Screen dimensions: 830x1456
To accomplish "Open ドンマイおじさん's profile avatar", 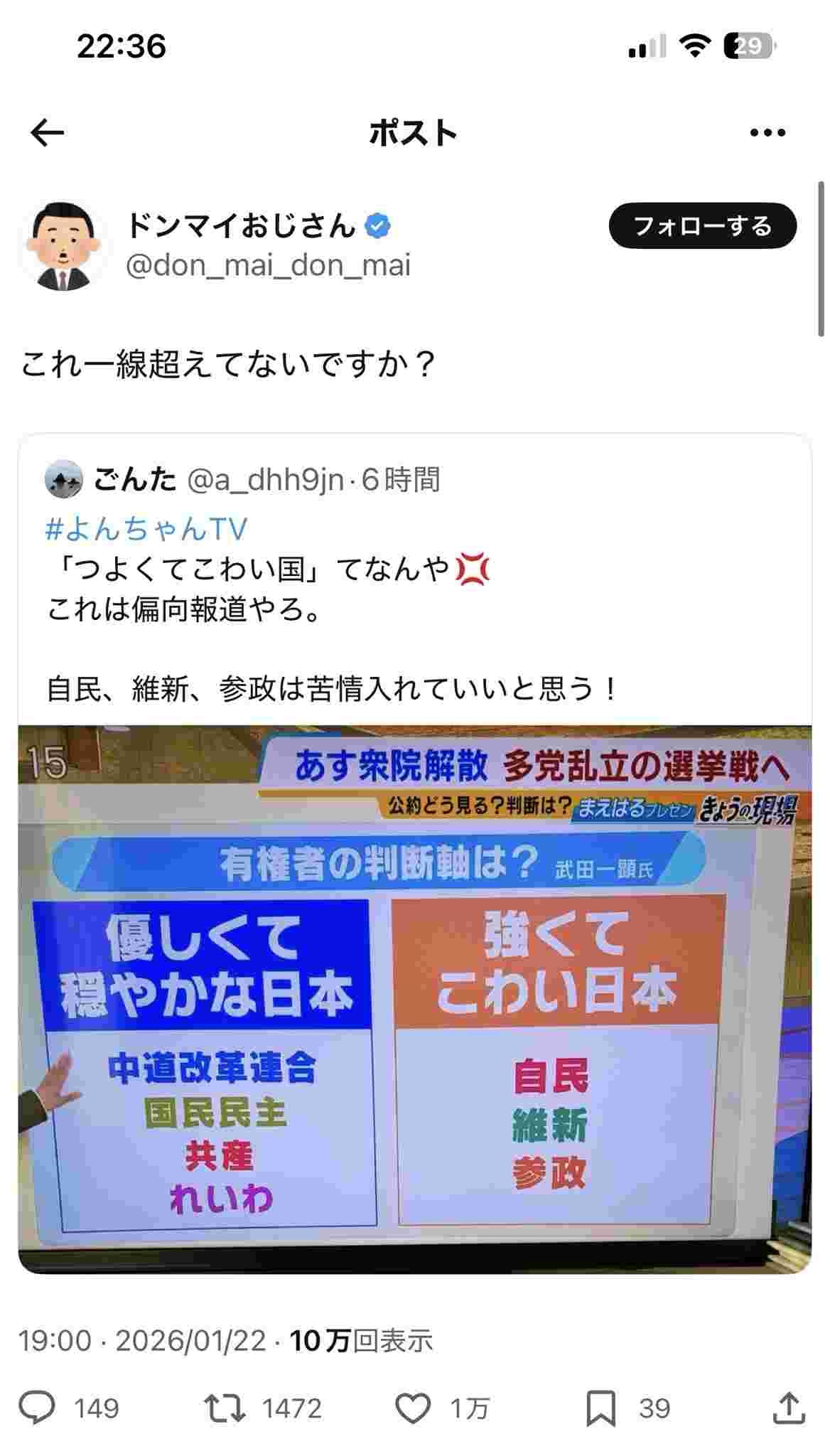I will click(x=63, y=246).
